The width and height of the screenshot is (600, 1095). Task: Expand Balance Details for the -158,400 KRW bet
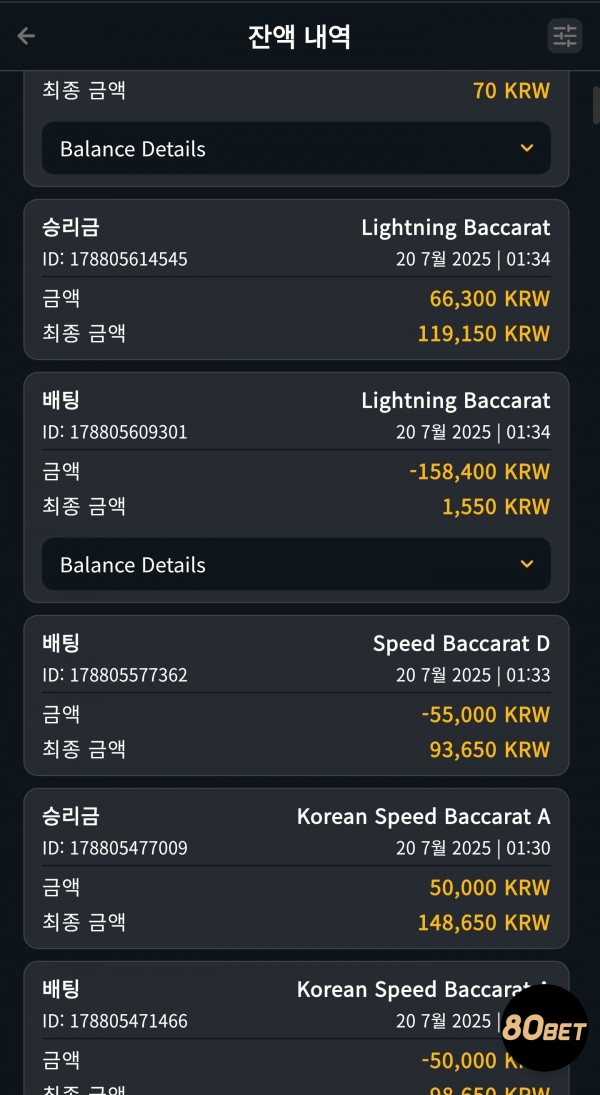point(296,564)
